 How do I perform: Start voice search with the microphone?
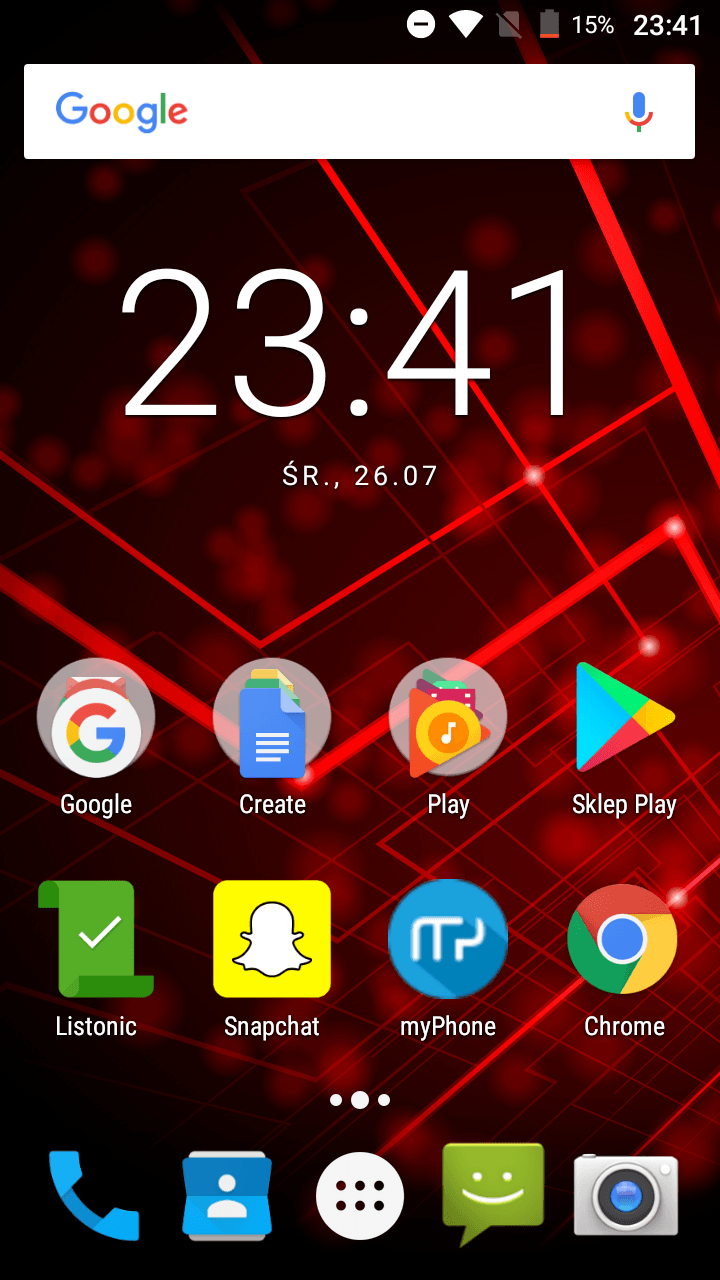(638, 111)
